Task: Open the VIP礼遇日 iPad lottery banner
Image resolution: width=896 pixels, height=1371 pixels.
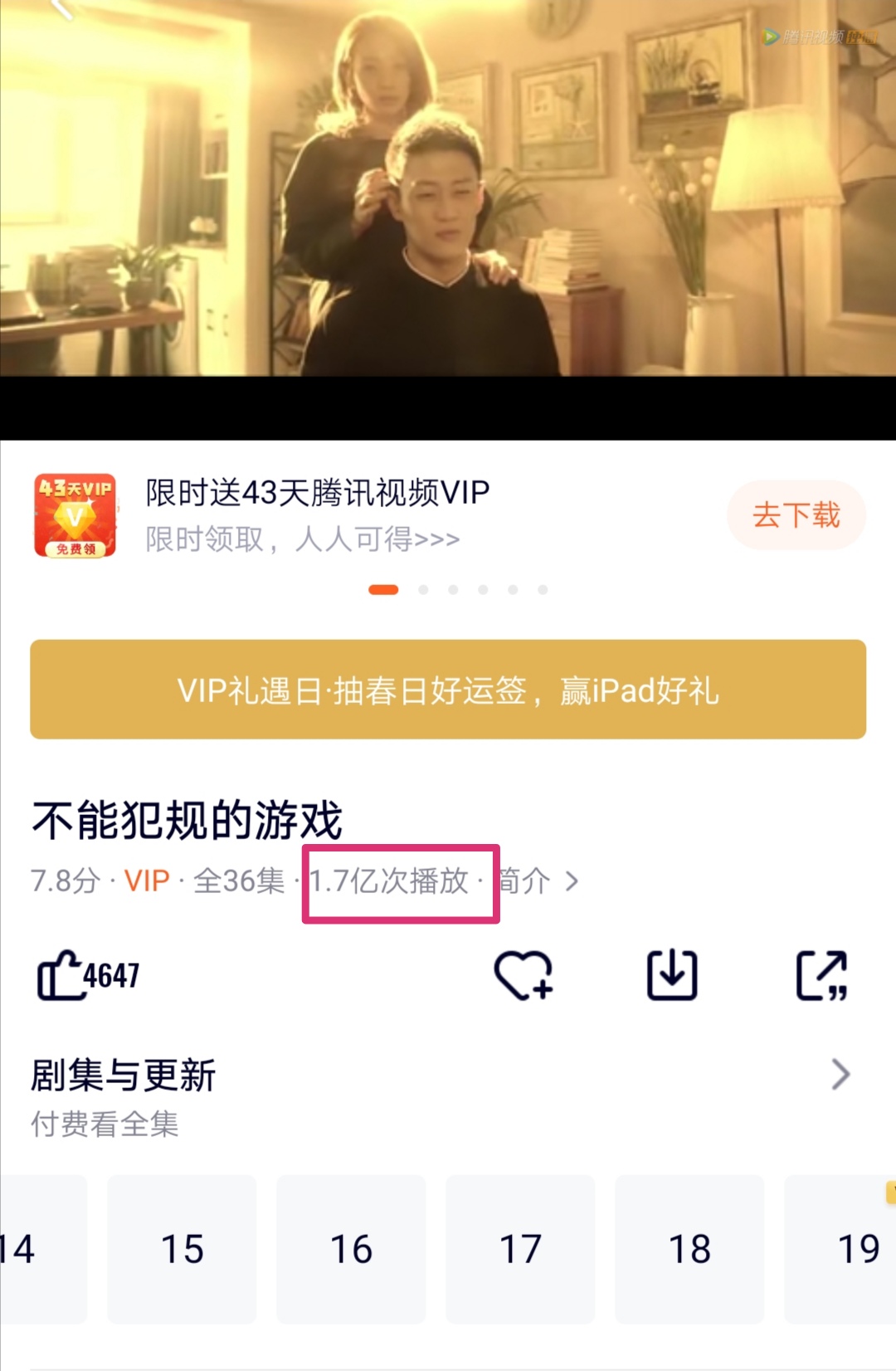Action: click(x=448, y=690)
